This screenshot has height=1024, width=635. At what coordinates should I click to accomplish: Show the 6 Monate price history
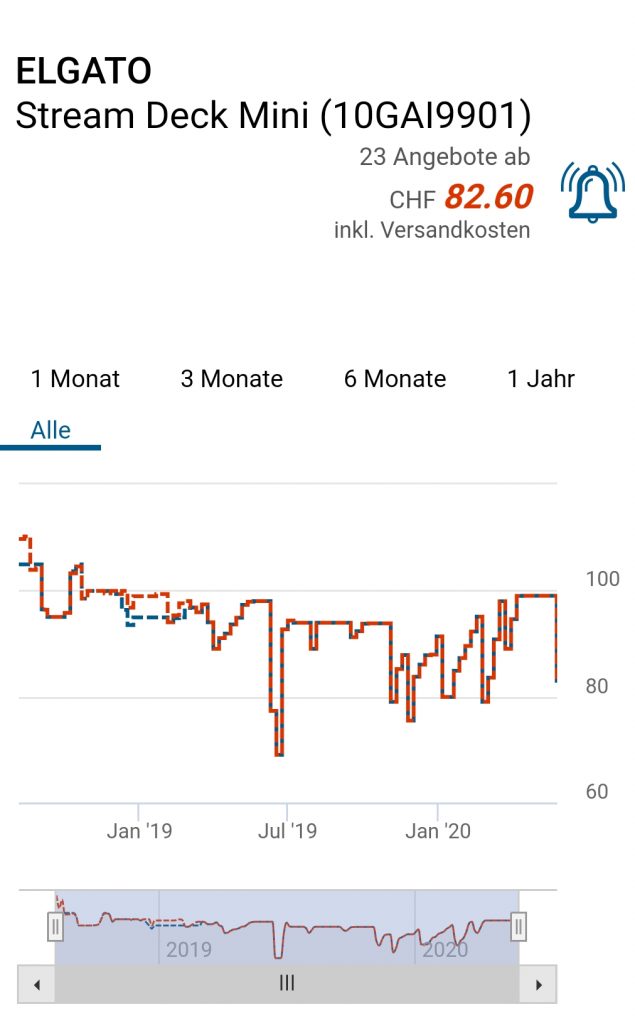click(395, 379)
